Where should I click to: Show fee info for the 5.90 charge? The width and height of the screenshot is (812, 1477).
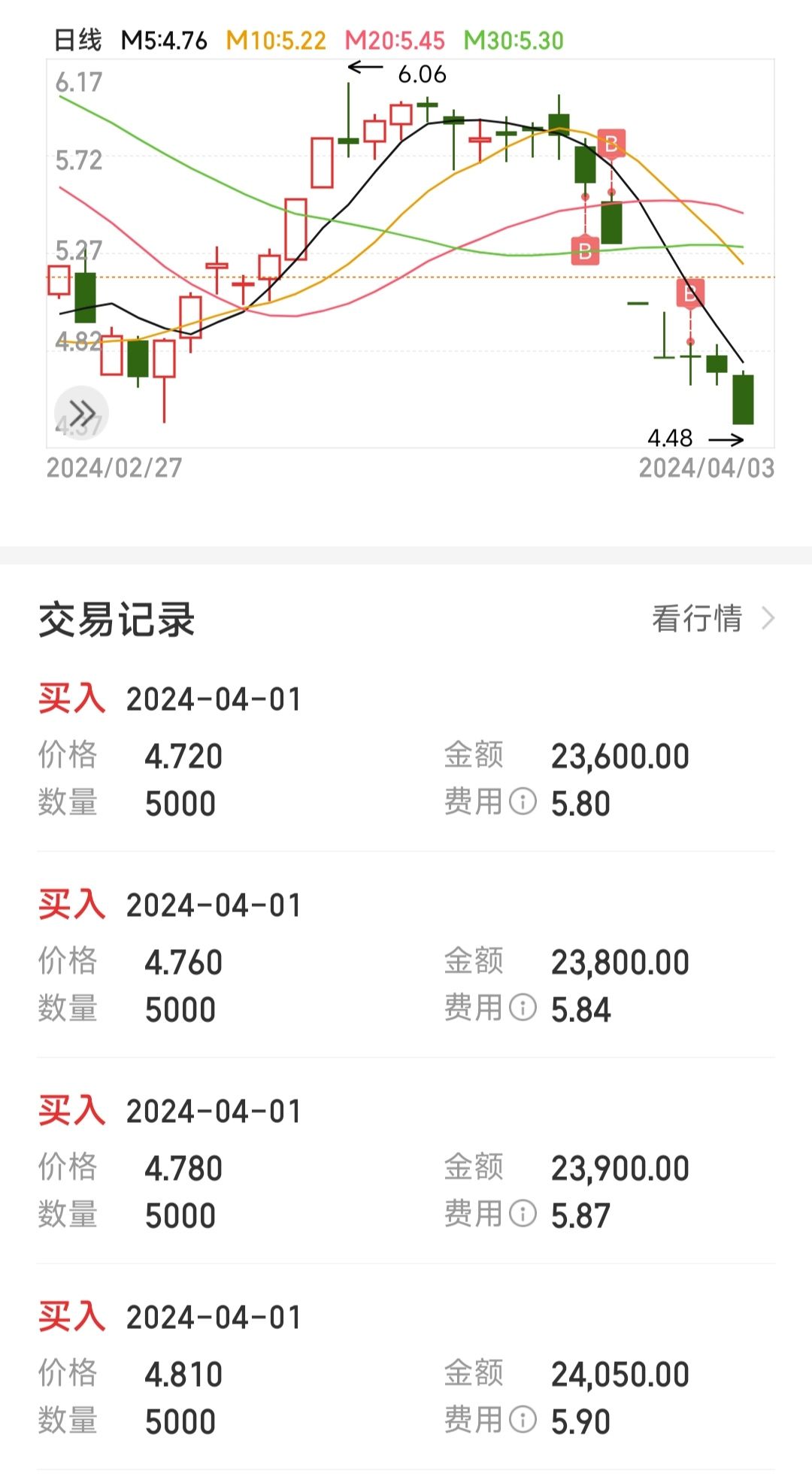tap(523, 1420)
